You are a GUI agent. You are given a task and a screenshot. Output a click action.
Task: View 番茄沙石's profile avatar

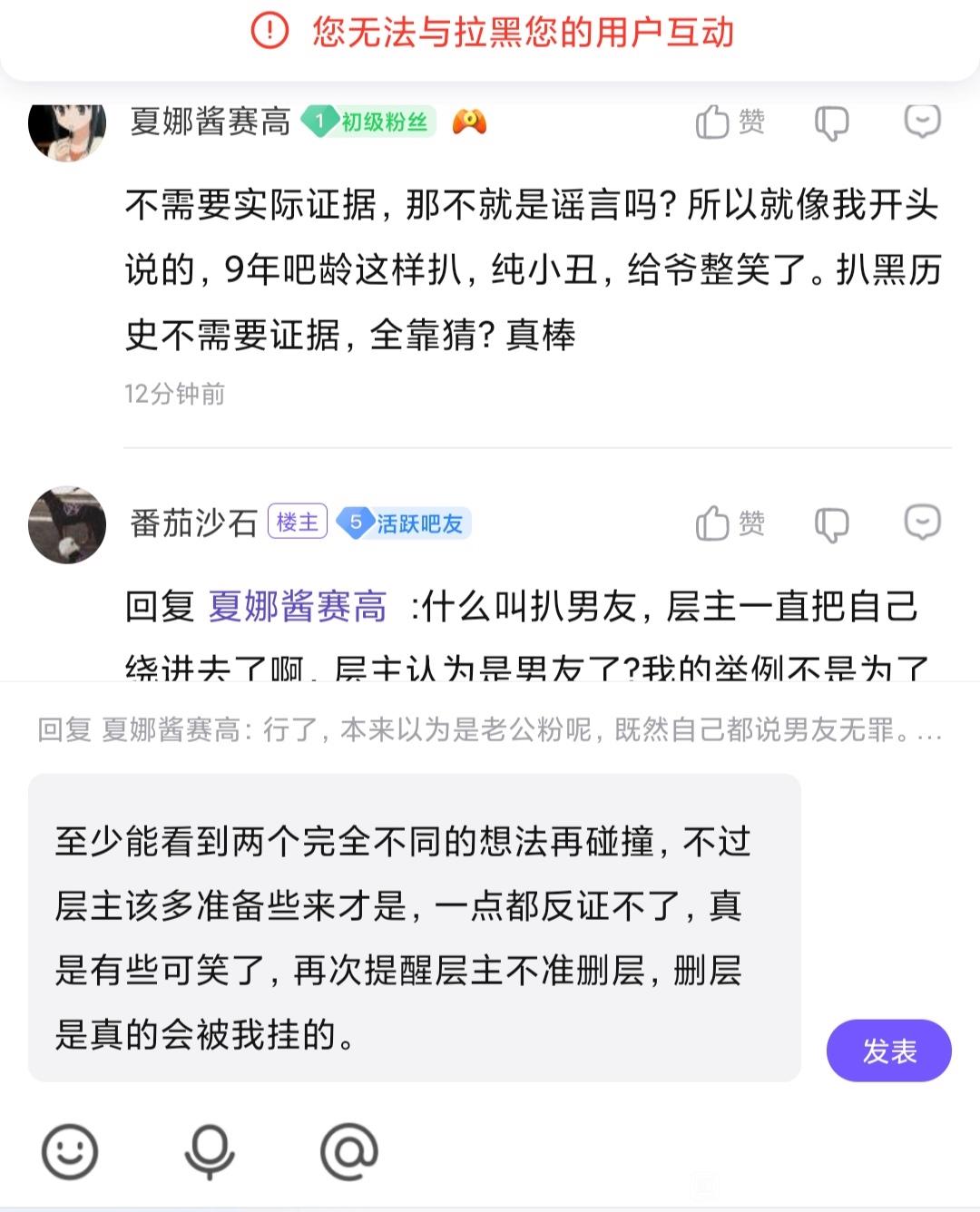pos(67,524)
